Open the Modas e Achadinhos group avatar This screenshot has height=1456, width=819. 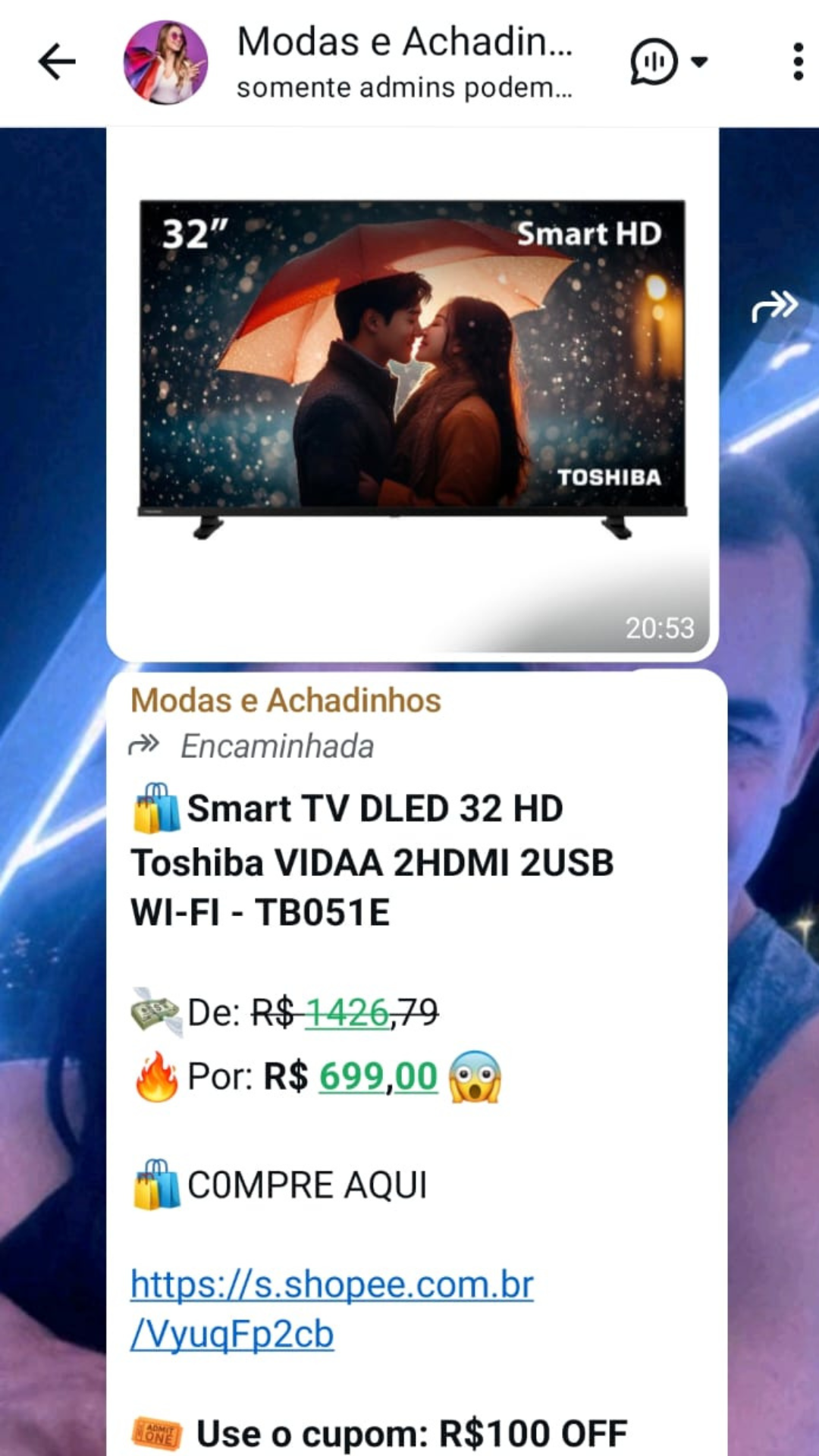tap(165, 62)
